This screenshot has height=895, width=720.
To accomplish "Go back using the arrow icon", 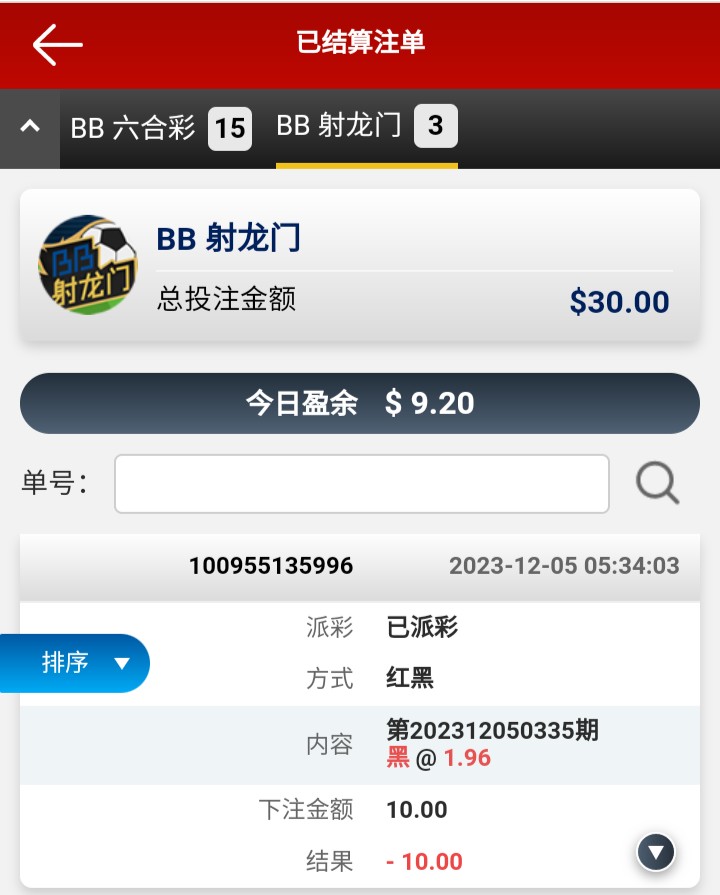I will point(57,44).
